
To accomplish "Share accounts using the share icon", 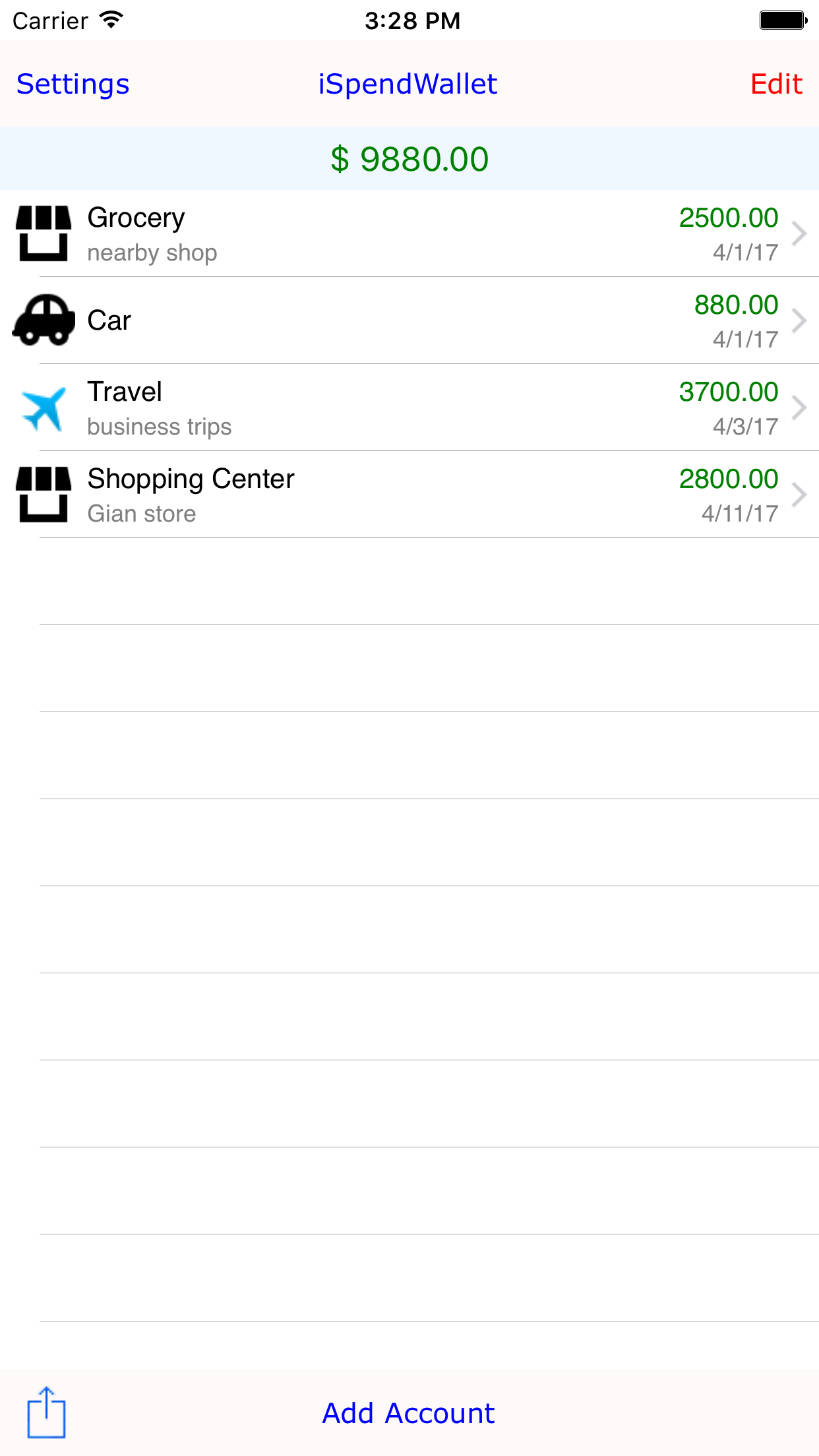I will (x=46, y=1412).
